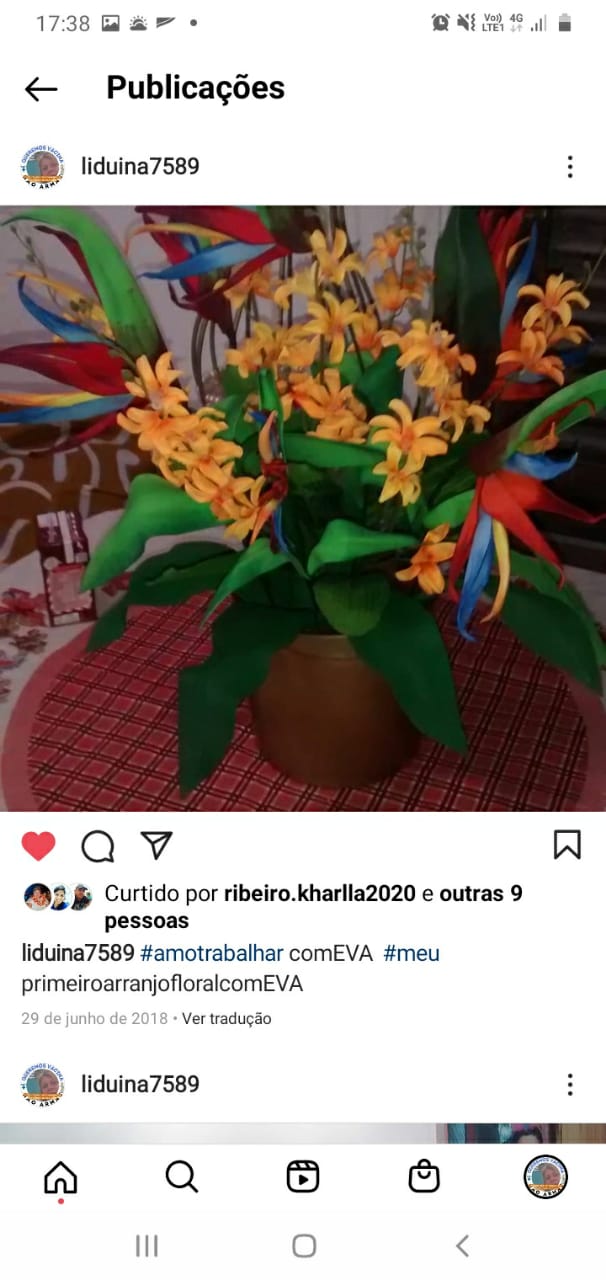Switch to the Home tab

(x=61, y=1177)
